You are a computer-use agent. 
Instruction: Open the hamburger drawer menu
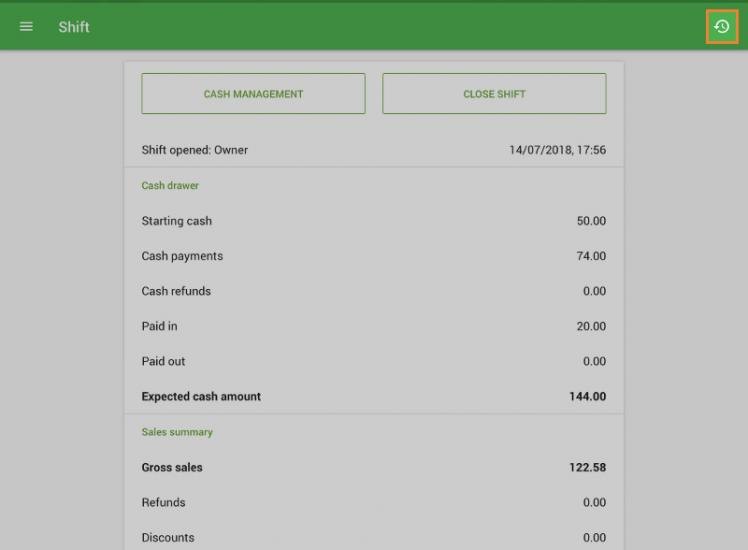point(27,27)
